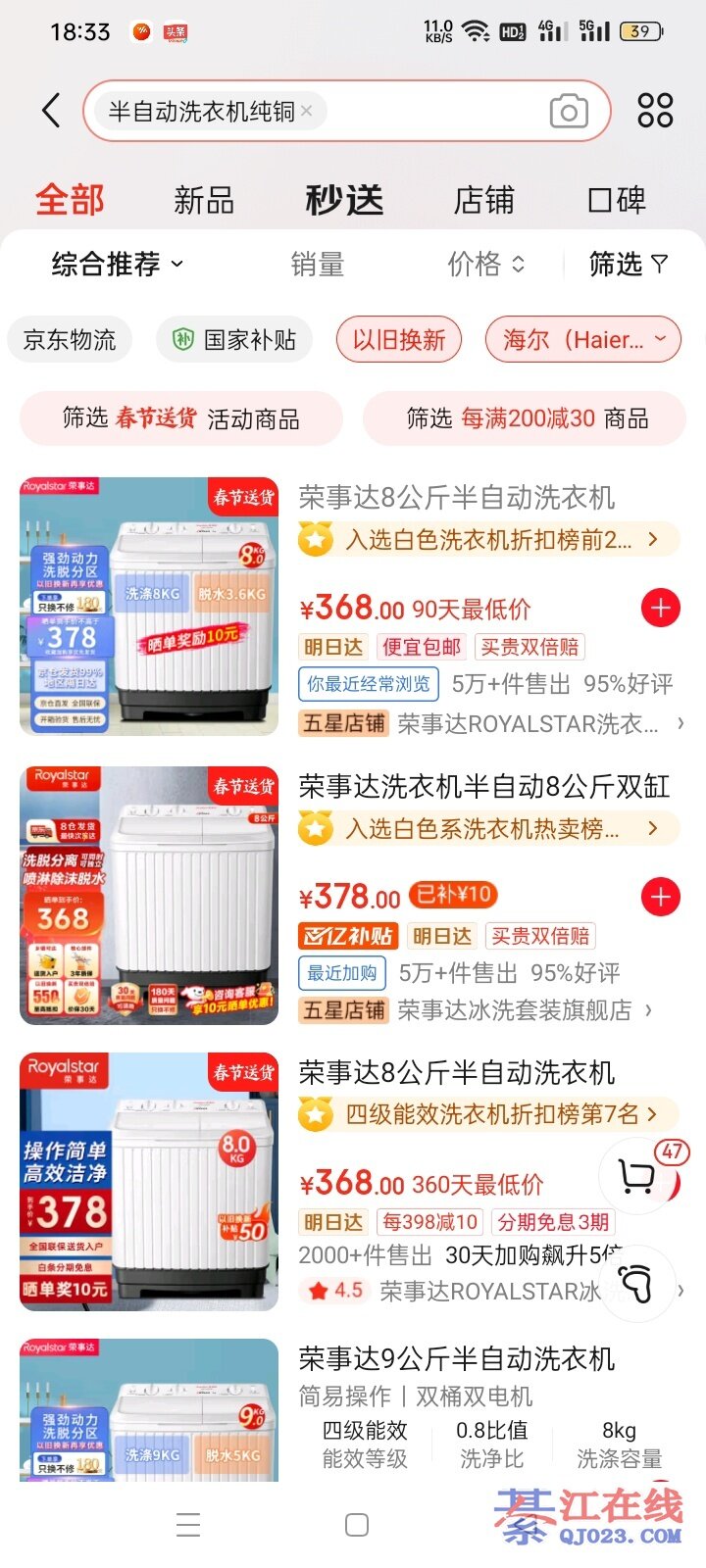Apply the 京东物流 filter chip
Screen dimensions: 706x1568
click(70, 340)
